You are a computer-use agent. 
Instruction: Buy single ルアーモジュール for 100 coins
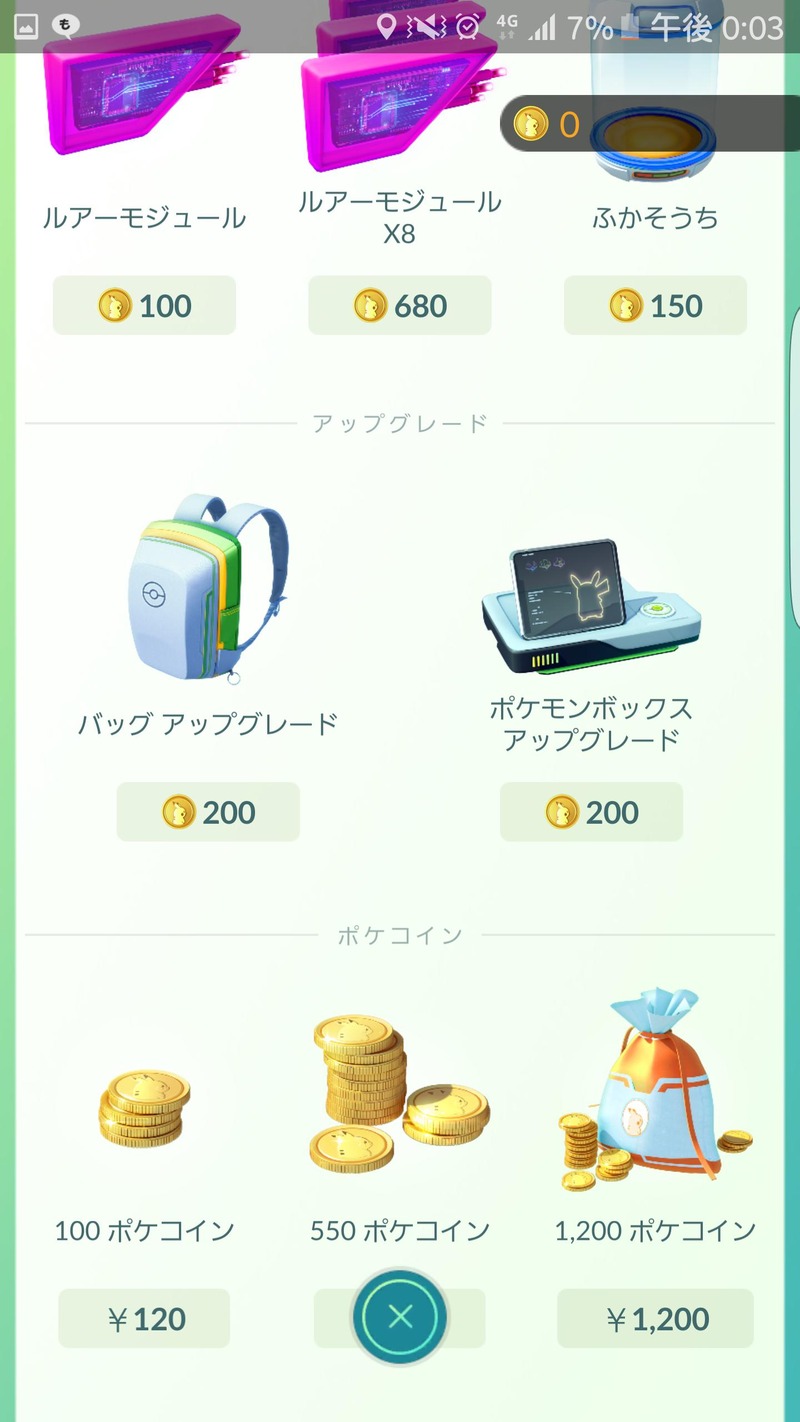tap(144, 305)
